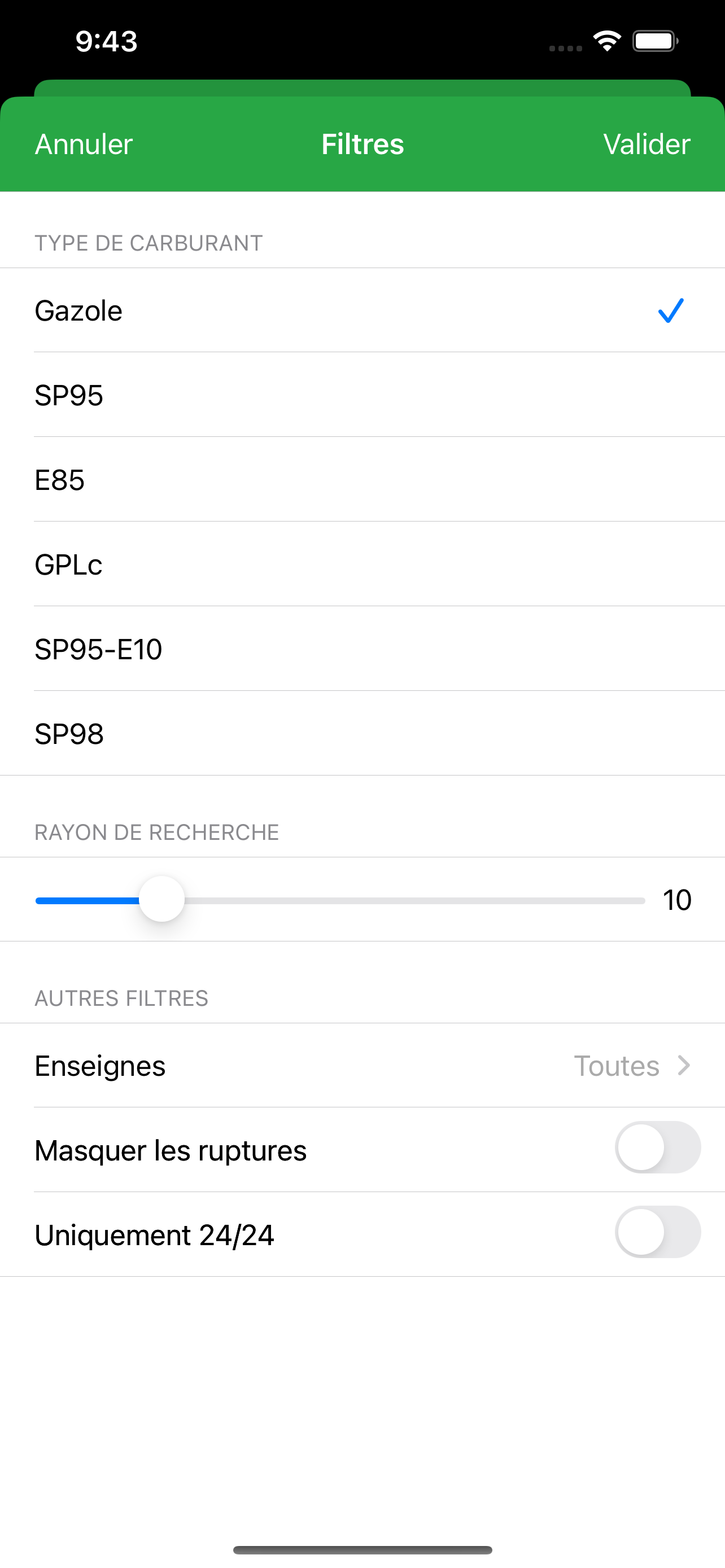This screenshot has height=1568, width=725.
Task: Select SP98 fuel type
Action: pos(362,733)
